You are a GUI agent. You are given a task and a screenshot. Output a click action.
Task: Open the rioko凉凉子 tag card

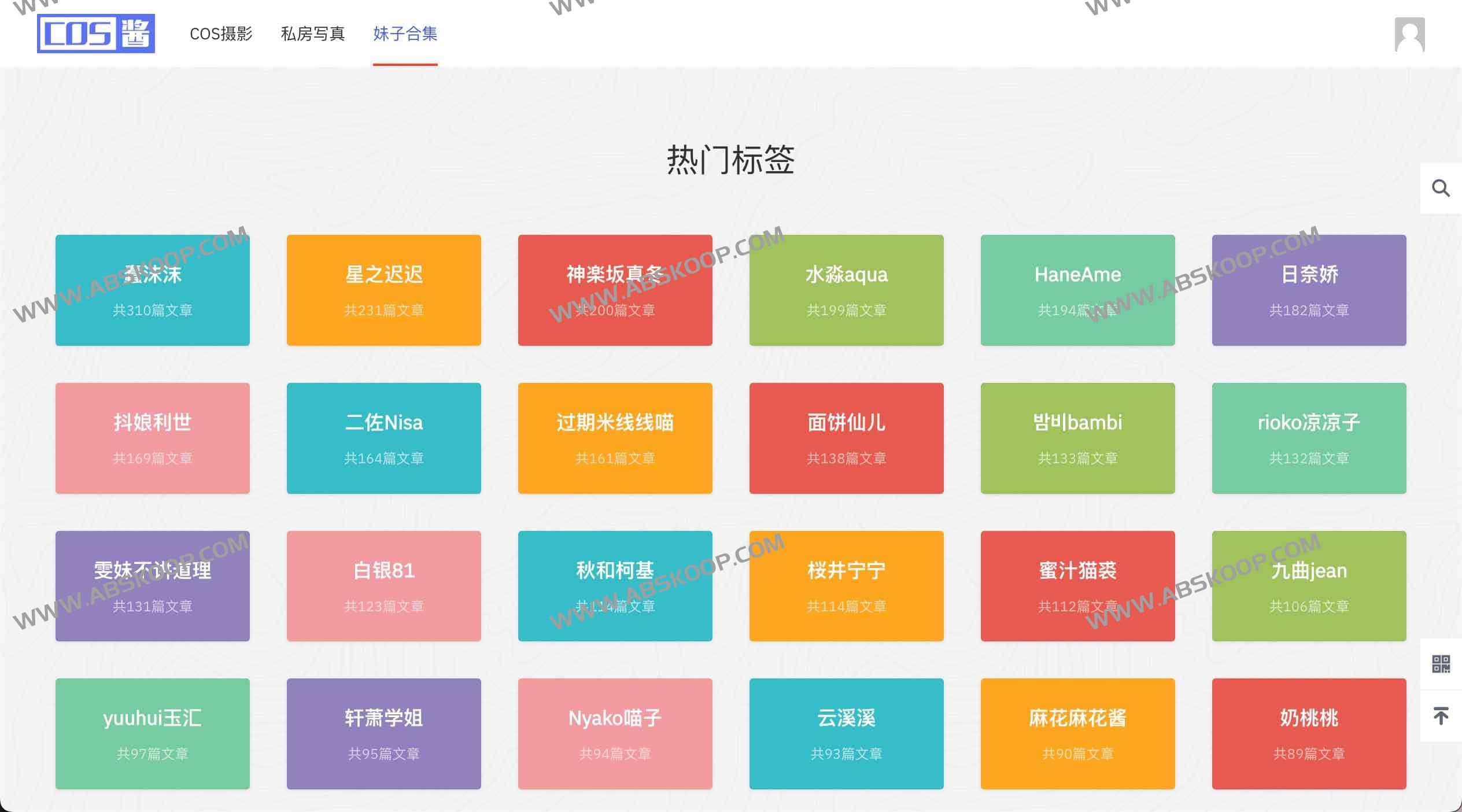tap(1309, 438)
